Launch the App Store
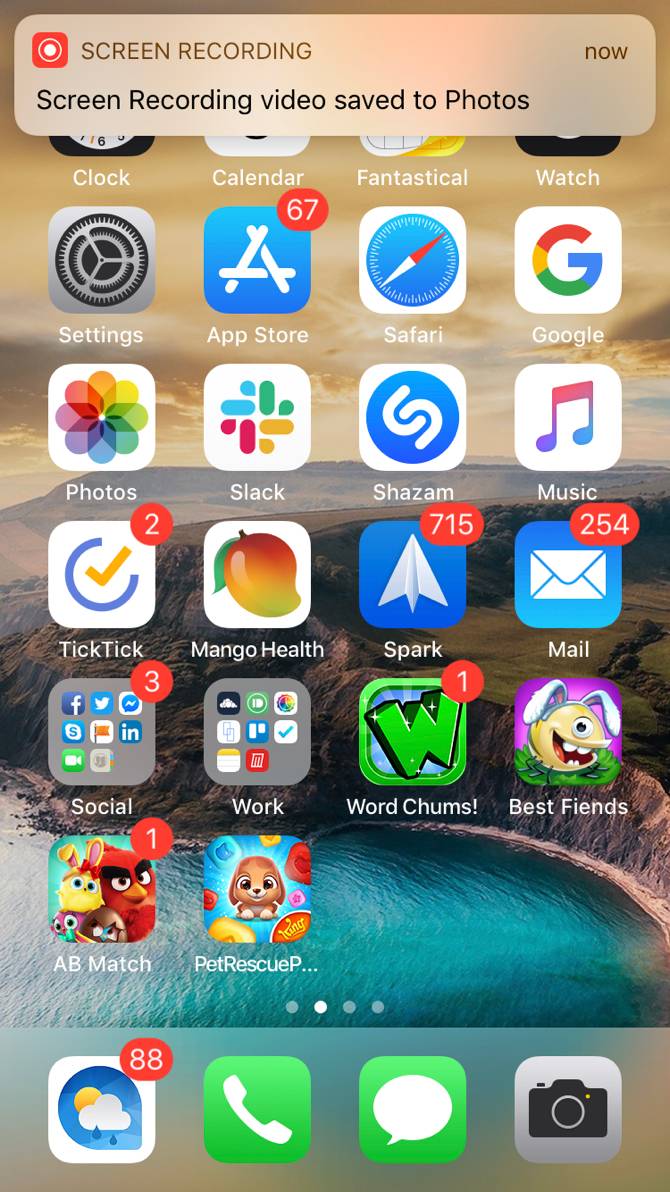The width and height of the screenshot is (670, 1192). tap(257, 260)
